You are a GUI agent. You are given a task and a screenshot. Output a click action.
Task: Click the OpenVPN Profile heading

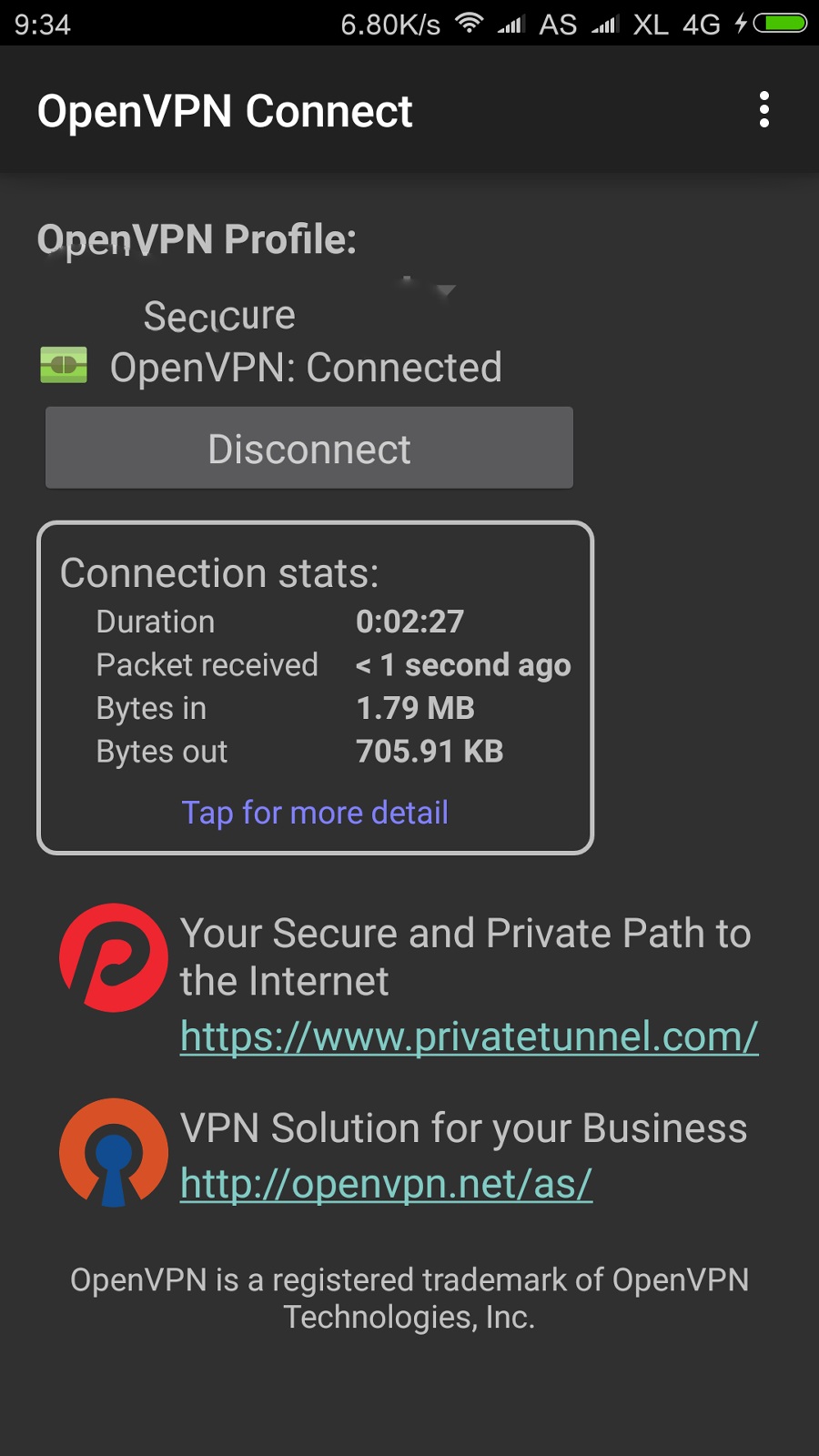(x=196, y=237)
